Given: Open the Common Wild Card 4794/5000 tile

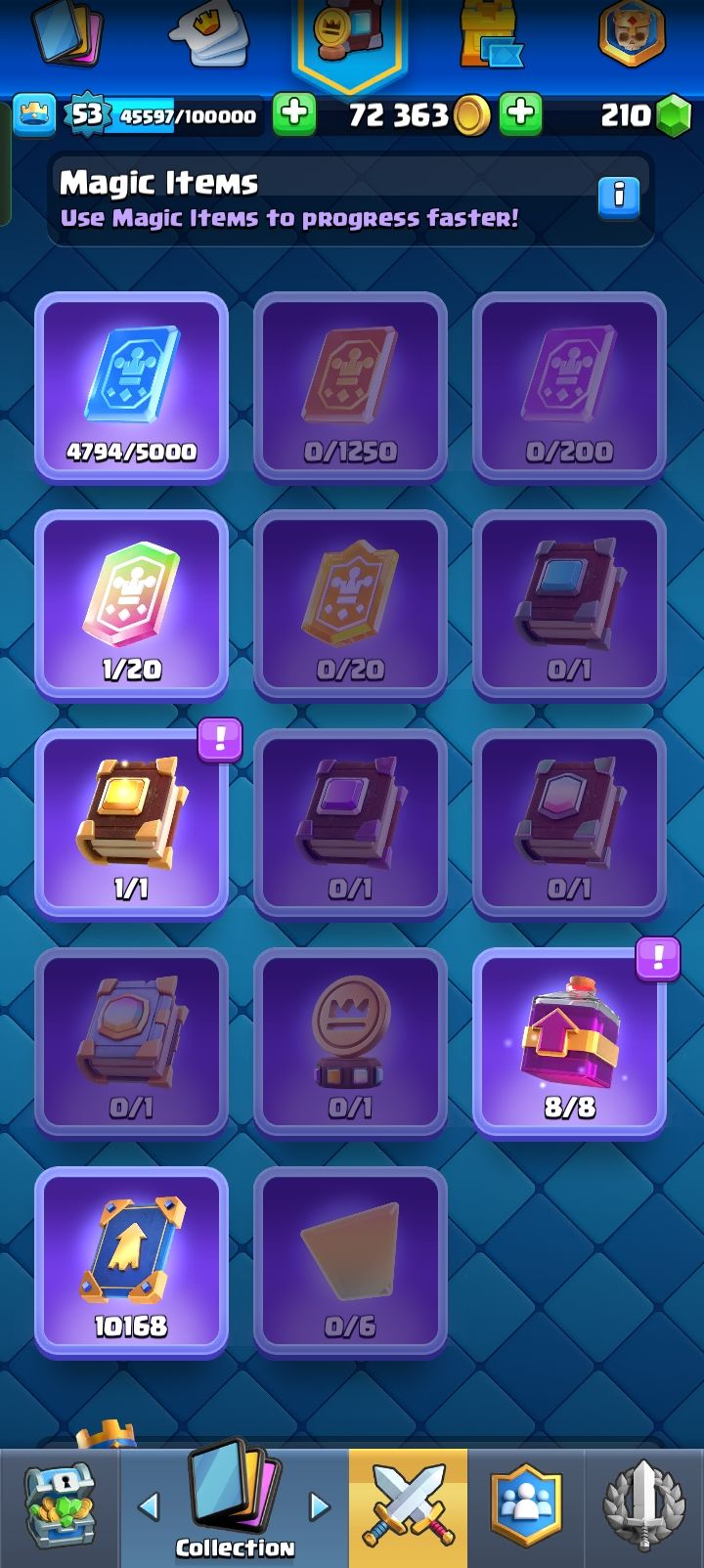Looking at the screenshot, I should pyautogui.click(x=131, y=387).
